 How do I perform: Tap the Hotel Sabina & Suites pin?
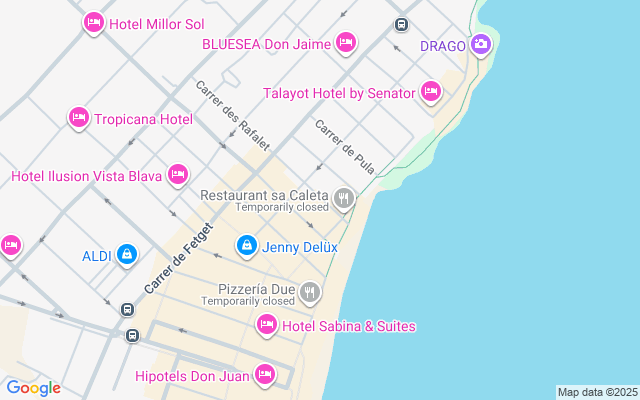pos(267,325)
